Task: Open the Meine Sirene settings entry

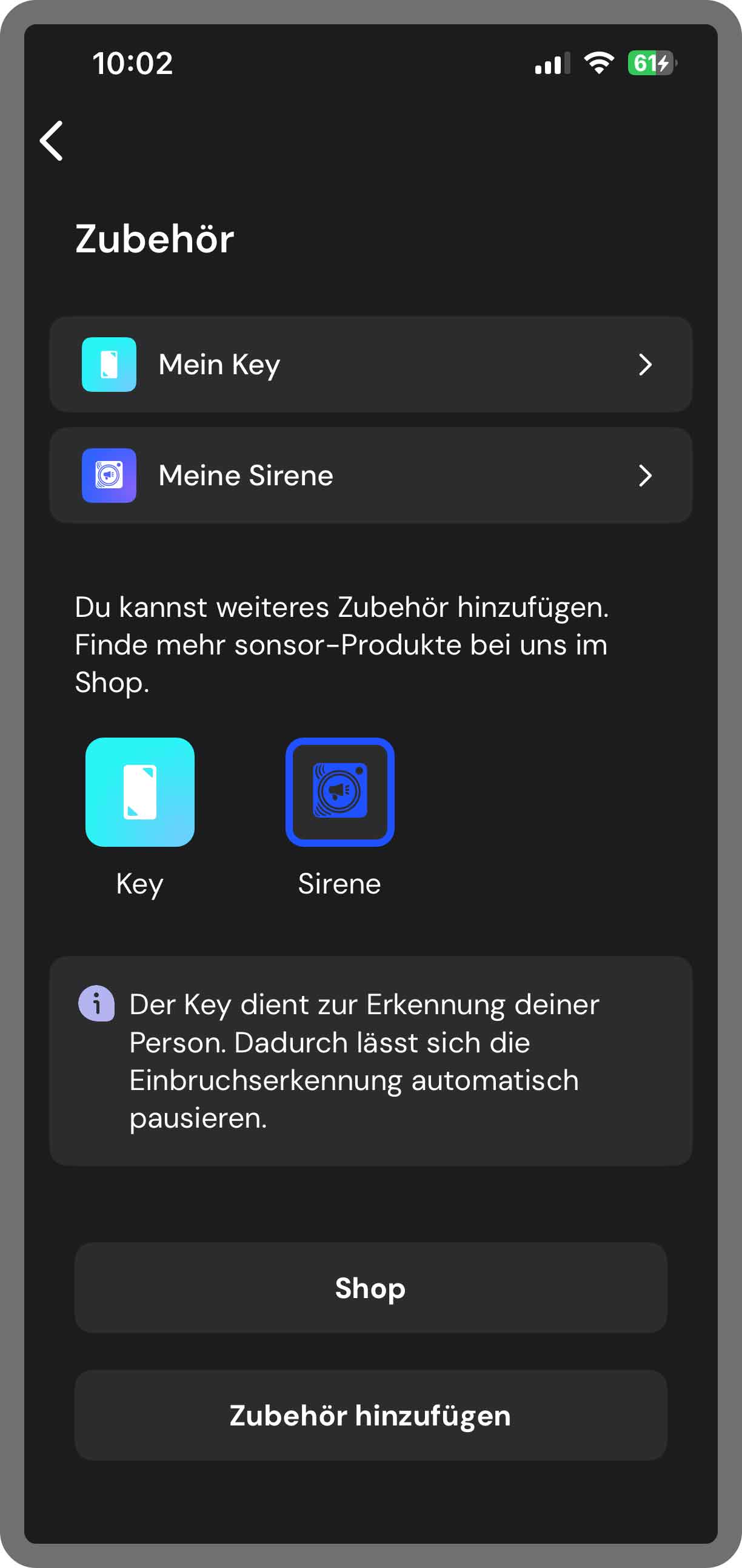Action: tap(371, 475)
